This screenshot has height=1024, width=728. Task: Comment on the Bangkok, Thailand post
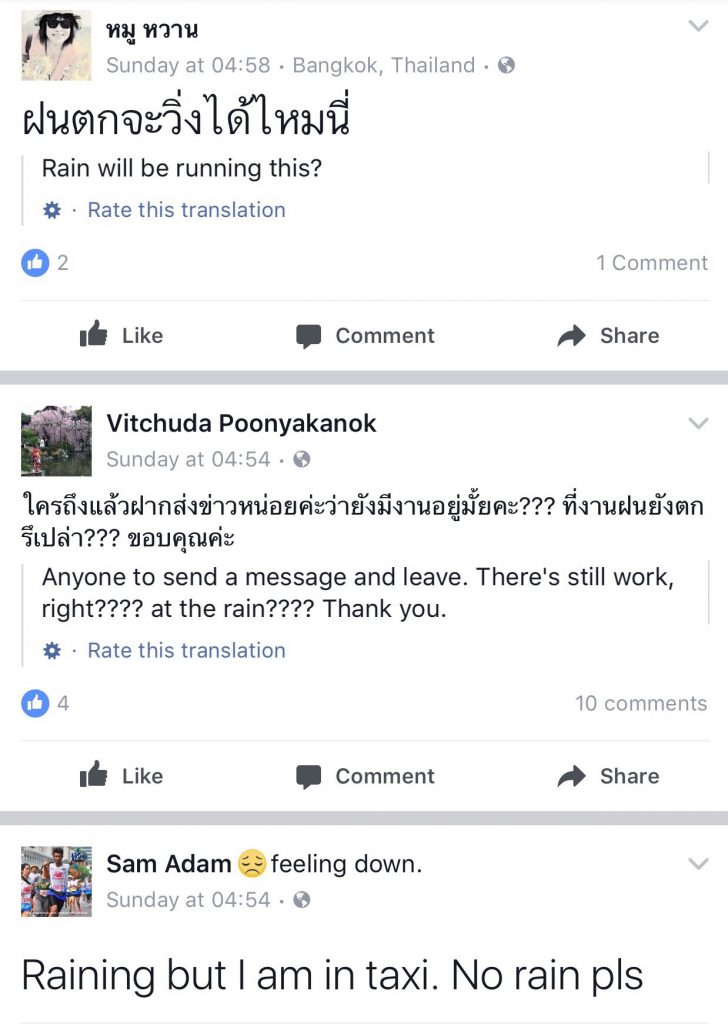coord(365,336)
